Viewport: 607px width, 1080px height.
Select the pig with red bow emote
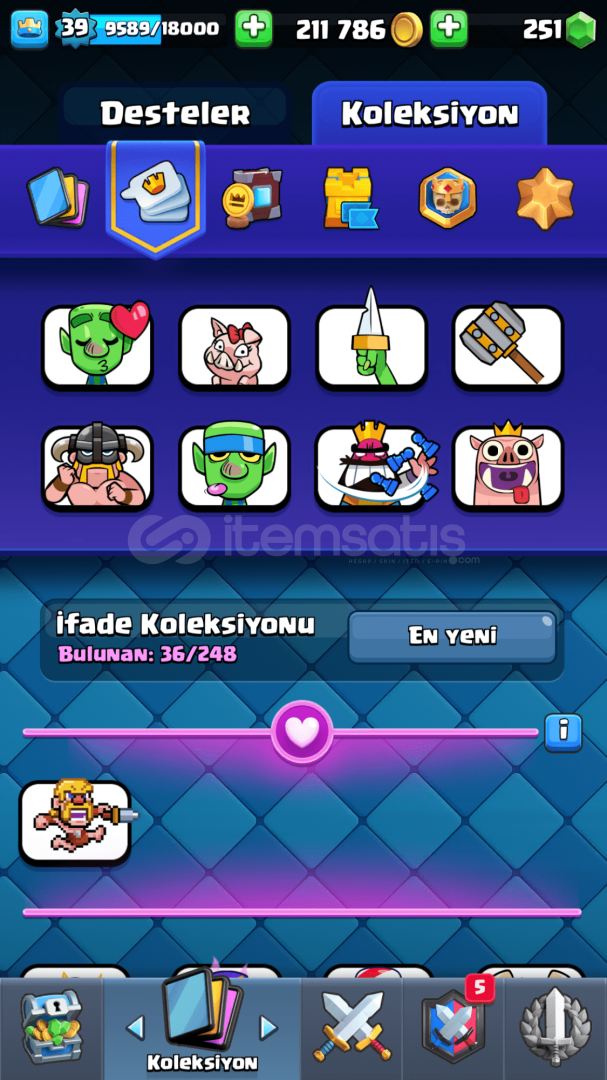pyautogui.click(x=234, y=346)
